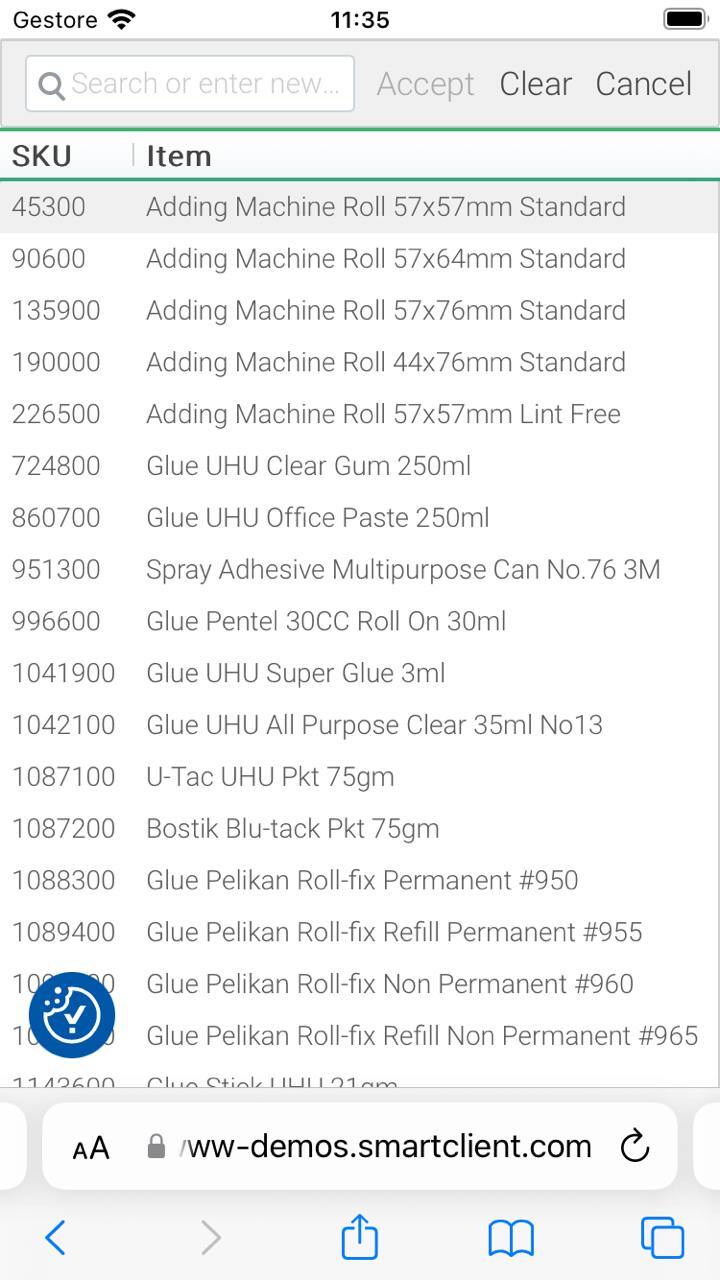
Task: Select Adding Machine Roll 57x64mm Standard
Action: [x=385, y=259]
